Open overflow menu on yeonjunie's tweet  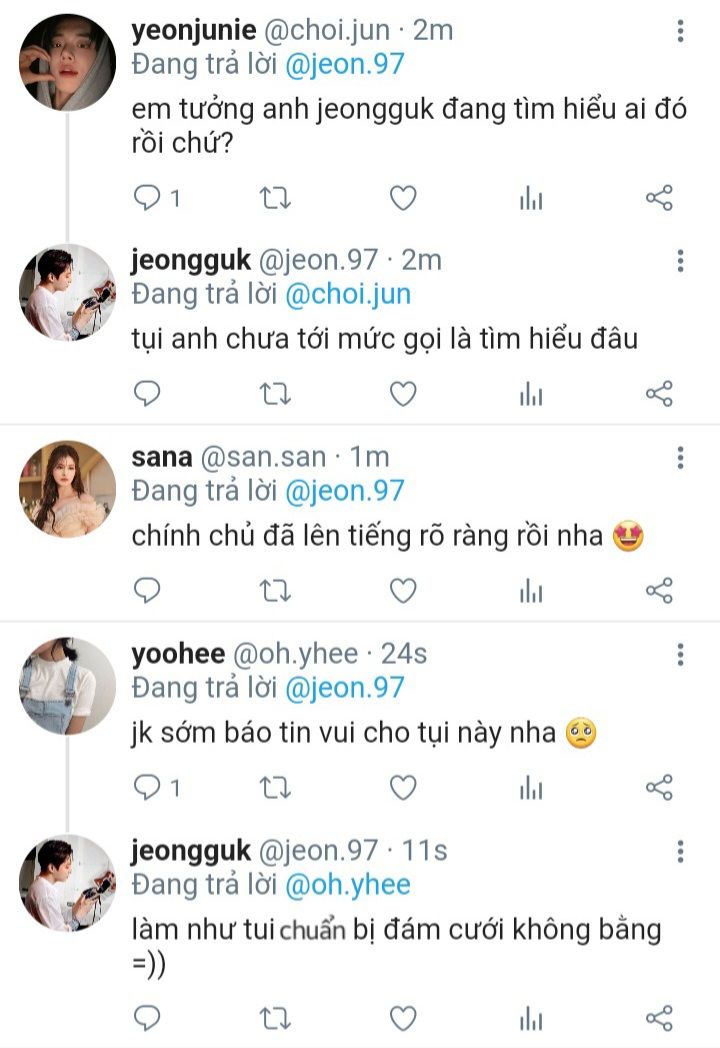click(x=680, y=31)
